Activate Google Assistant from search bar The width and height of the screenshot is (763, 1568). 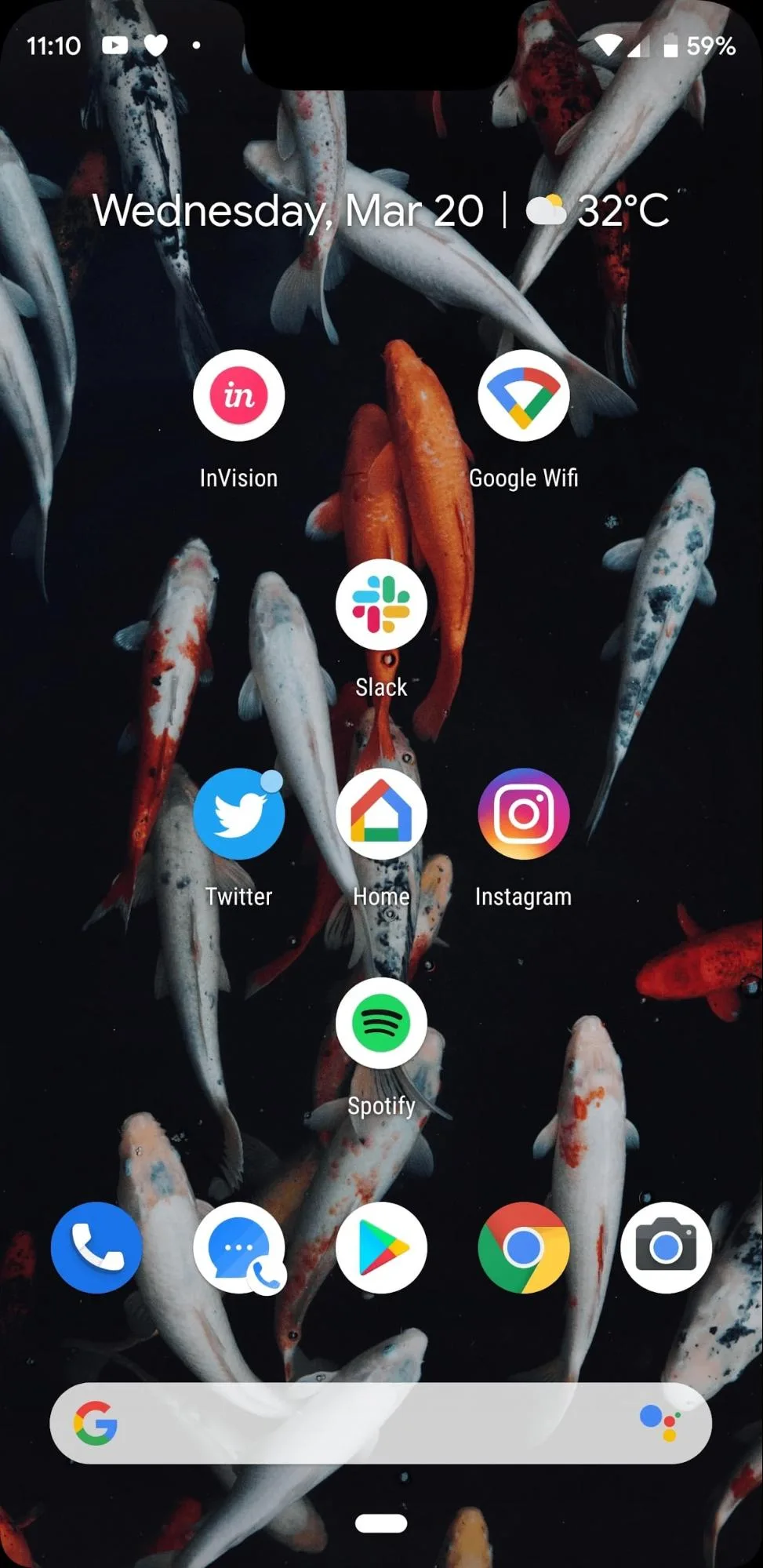659,1423
